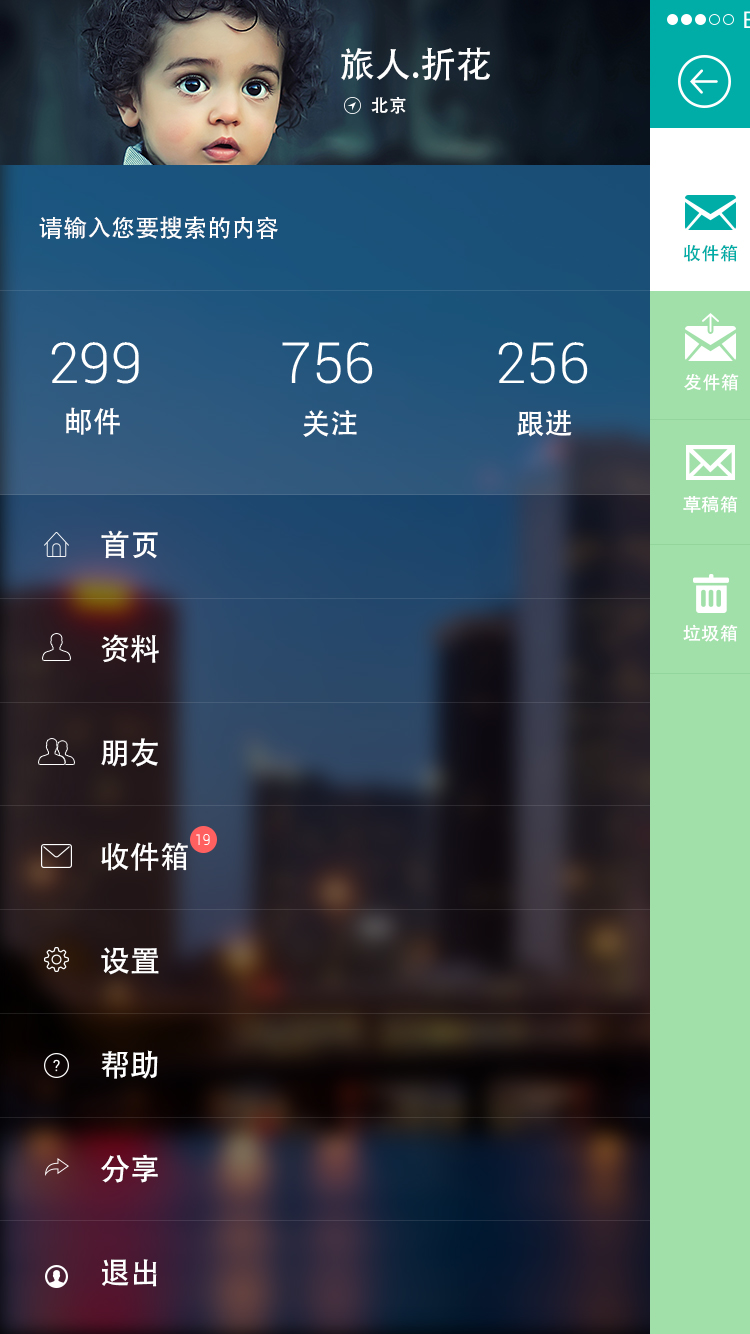750x1334 pixels.
Task: Open the 垃圾箱 trash folder
Action: 710,608
